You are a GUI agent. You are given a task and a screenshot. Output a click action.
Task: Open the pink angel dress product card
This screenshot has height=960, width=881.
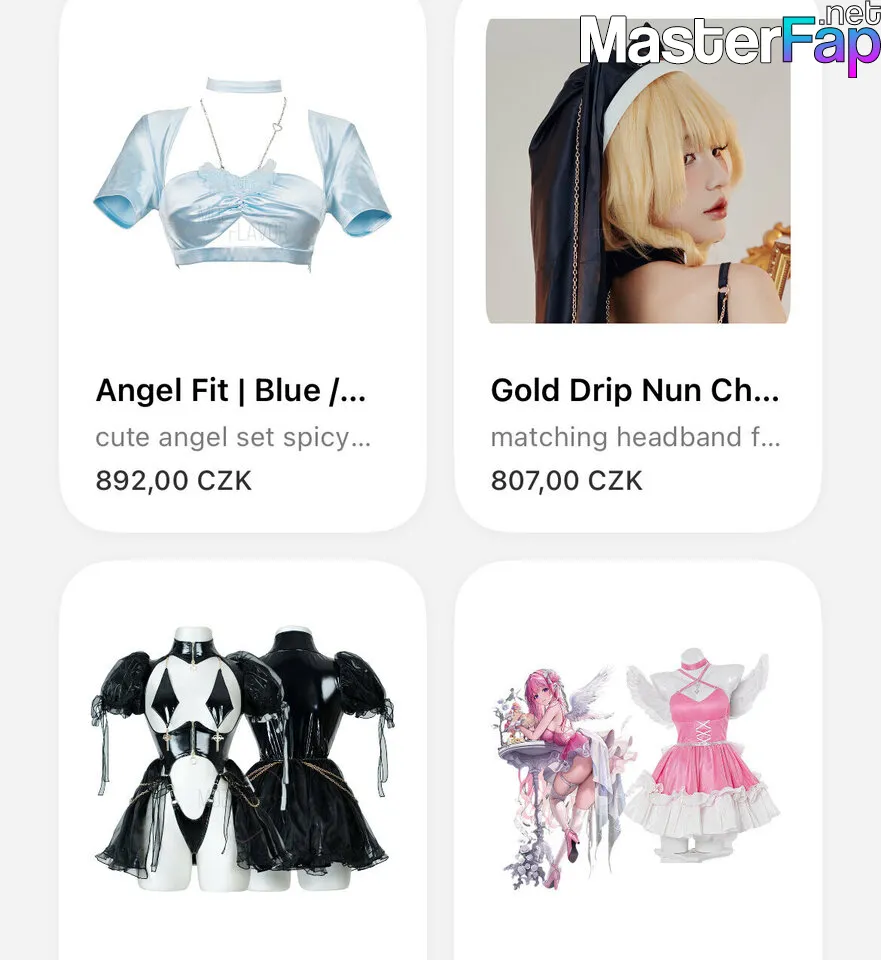(x=637, y=760)
